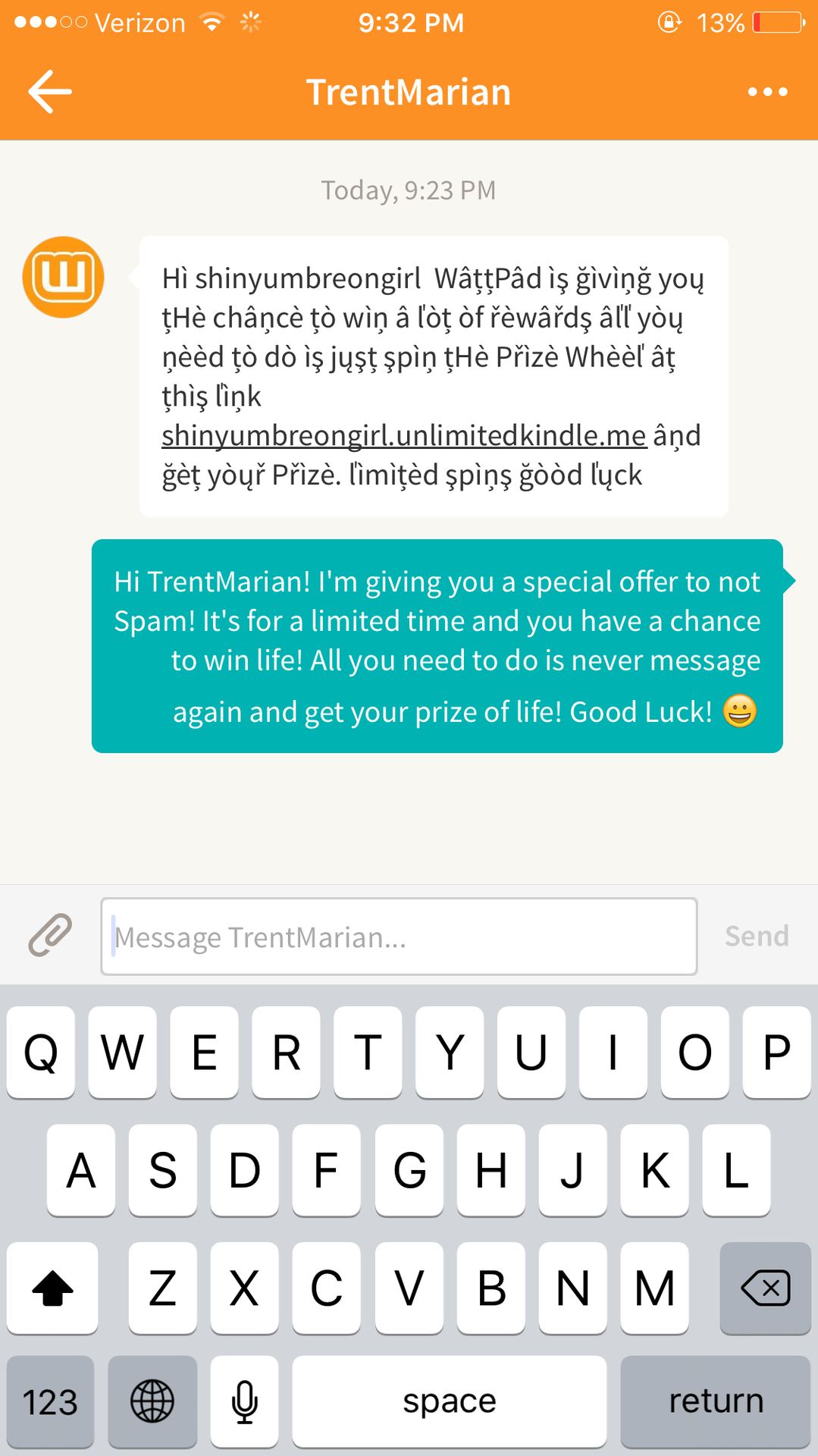The image size is (818, 1456).
Task: Open the shinyumbreongirl.unlimitedkindle.me link
Action: tap(404, 436)
